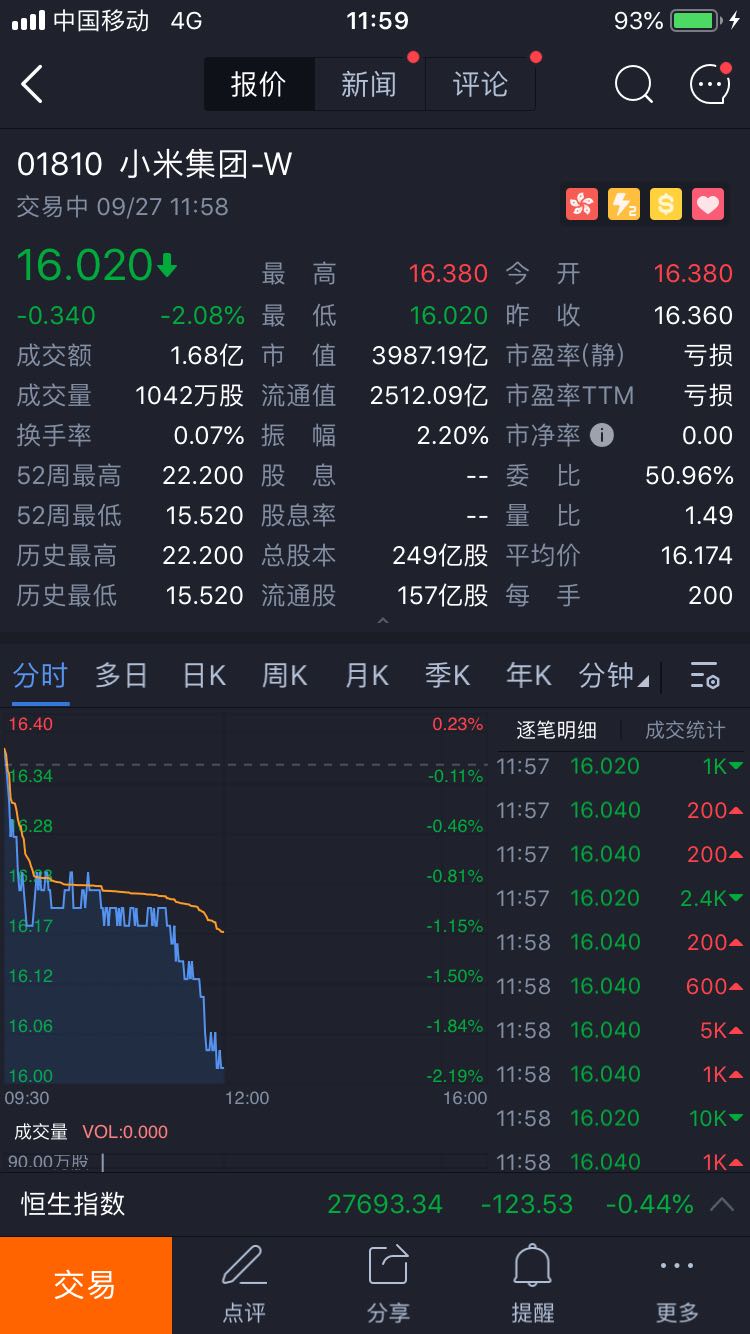Show the 日K chart
This screenshot has height=1334, width=750.
[x=204, y=676]
